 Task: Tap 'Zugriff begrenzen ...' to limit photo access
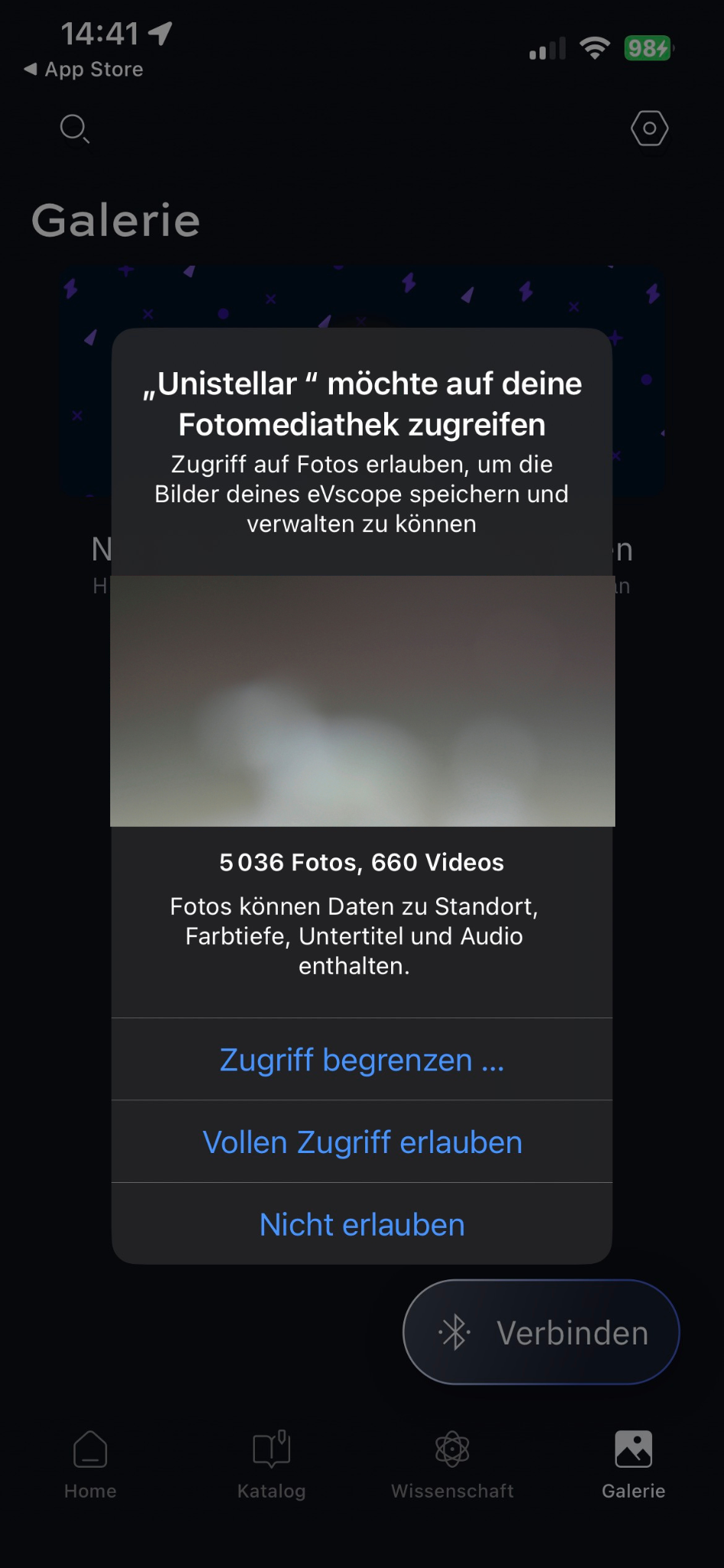[x=362, y=1060]
